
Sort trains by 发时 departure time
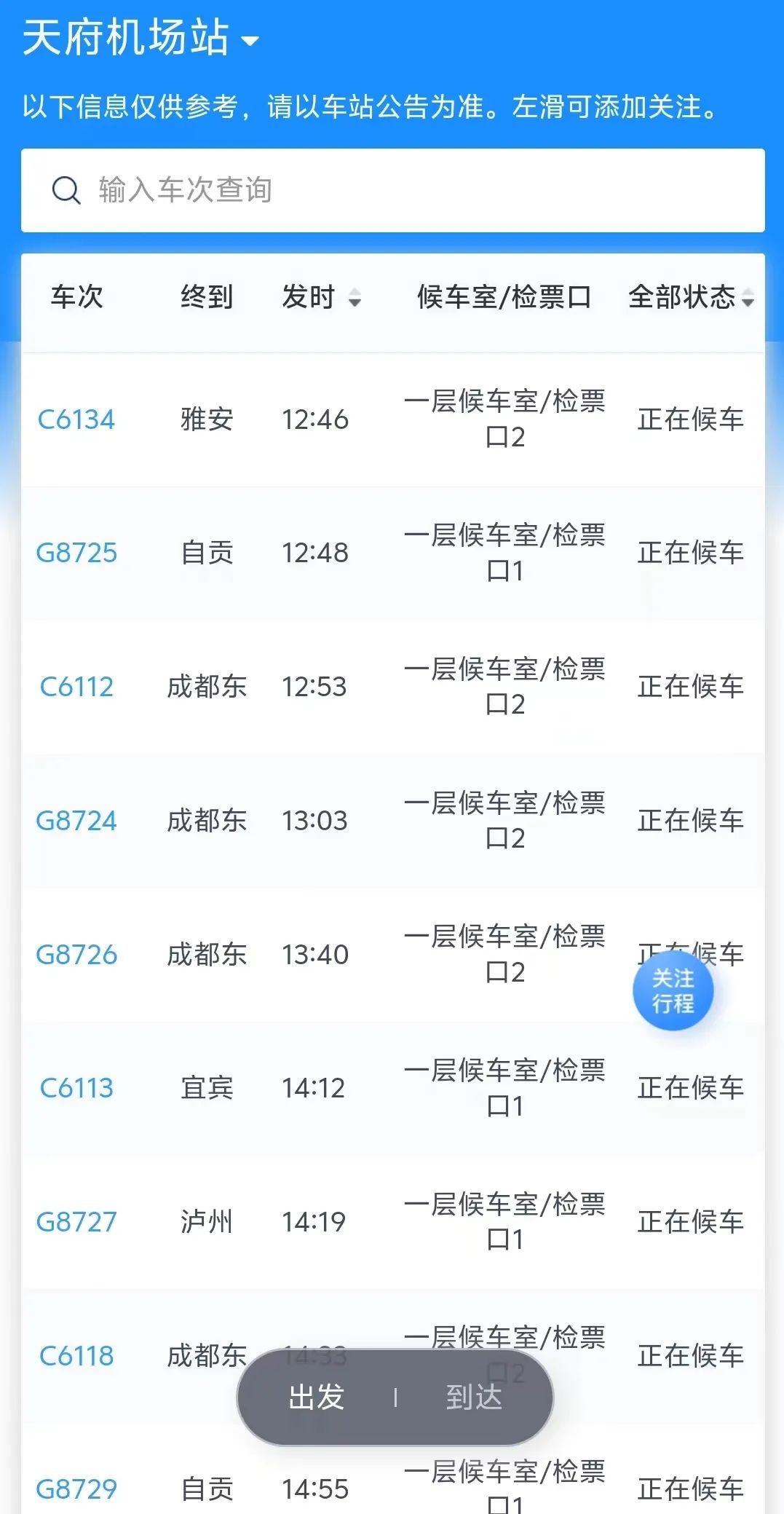point(320,297)
